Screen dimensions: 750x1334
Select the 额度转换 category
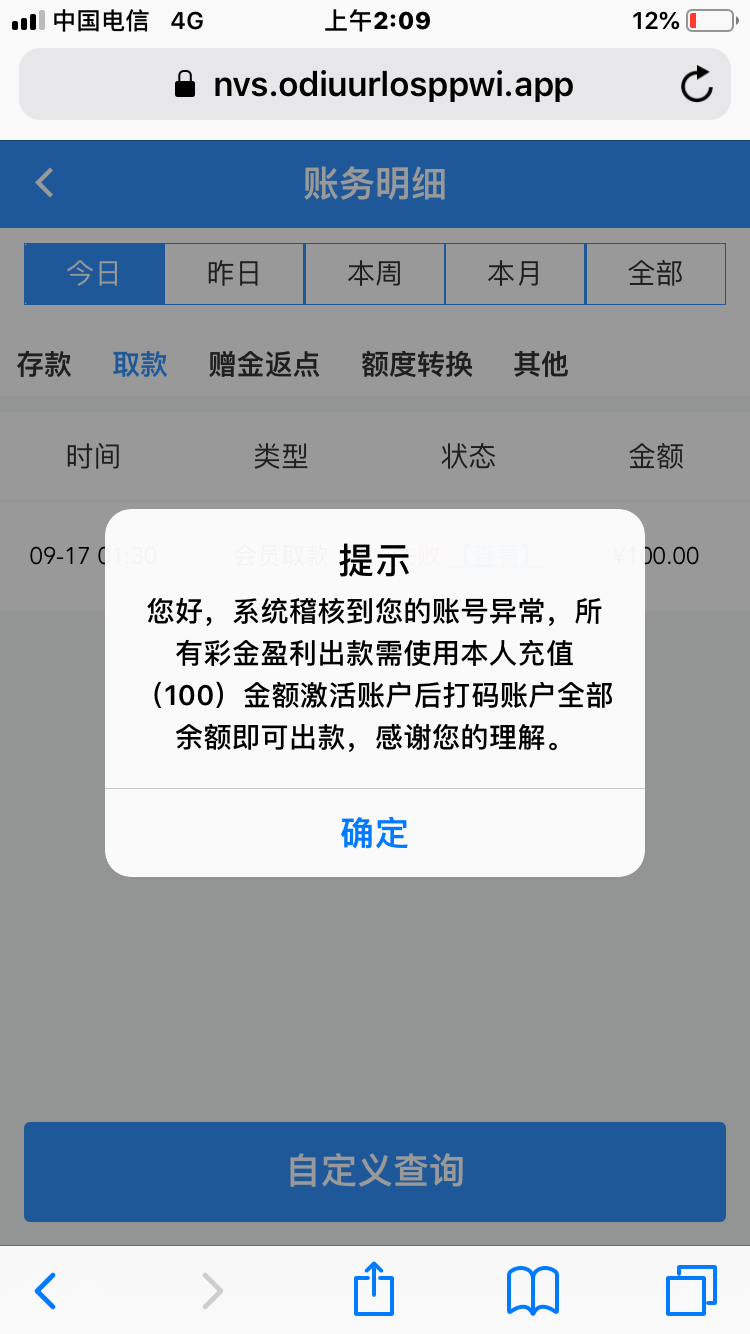416,365
